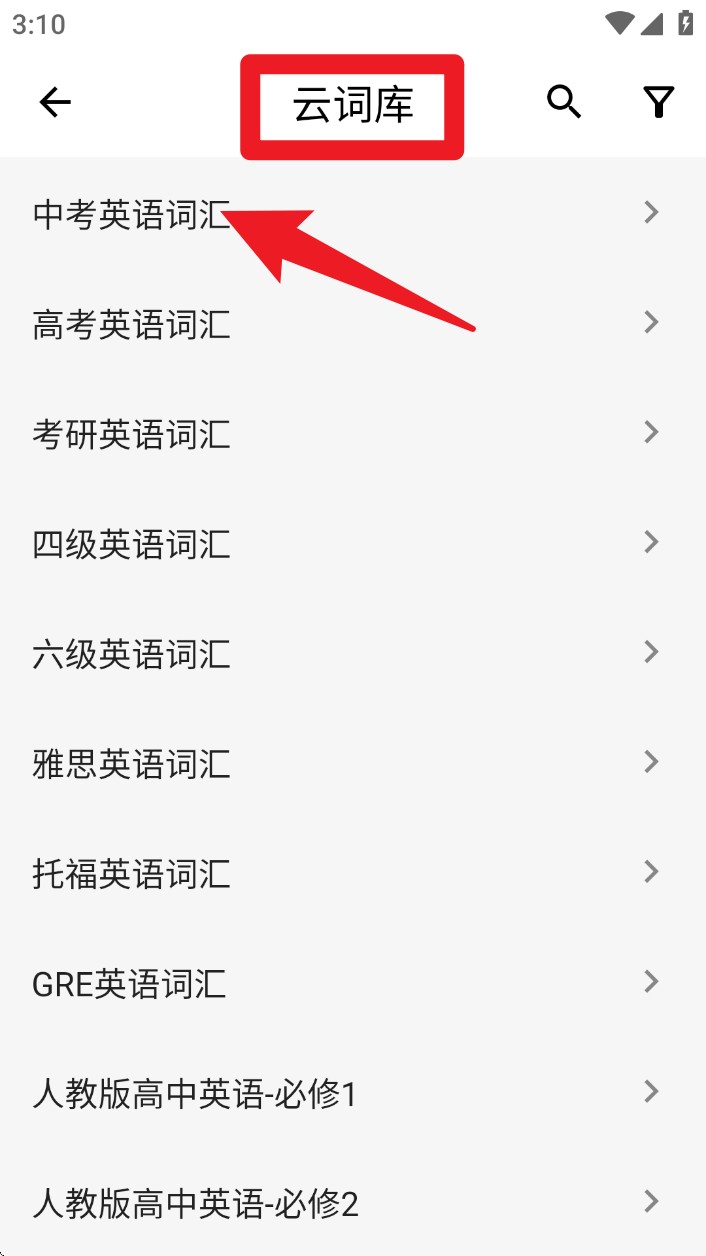Open the filter funnel icon

coord(658,102)
